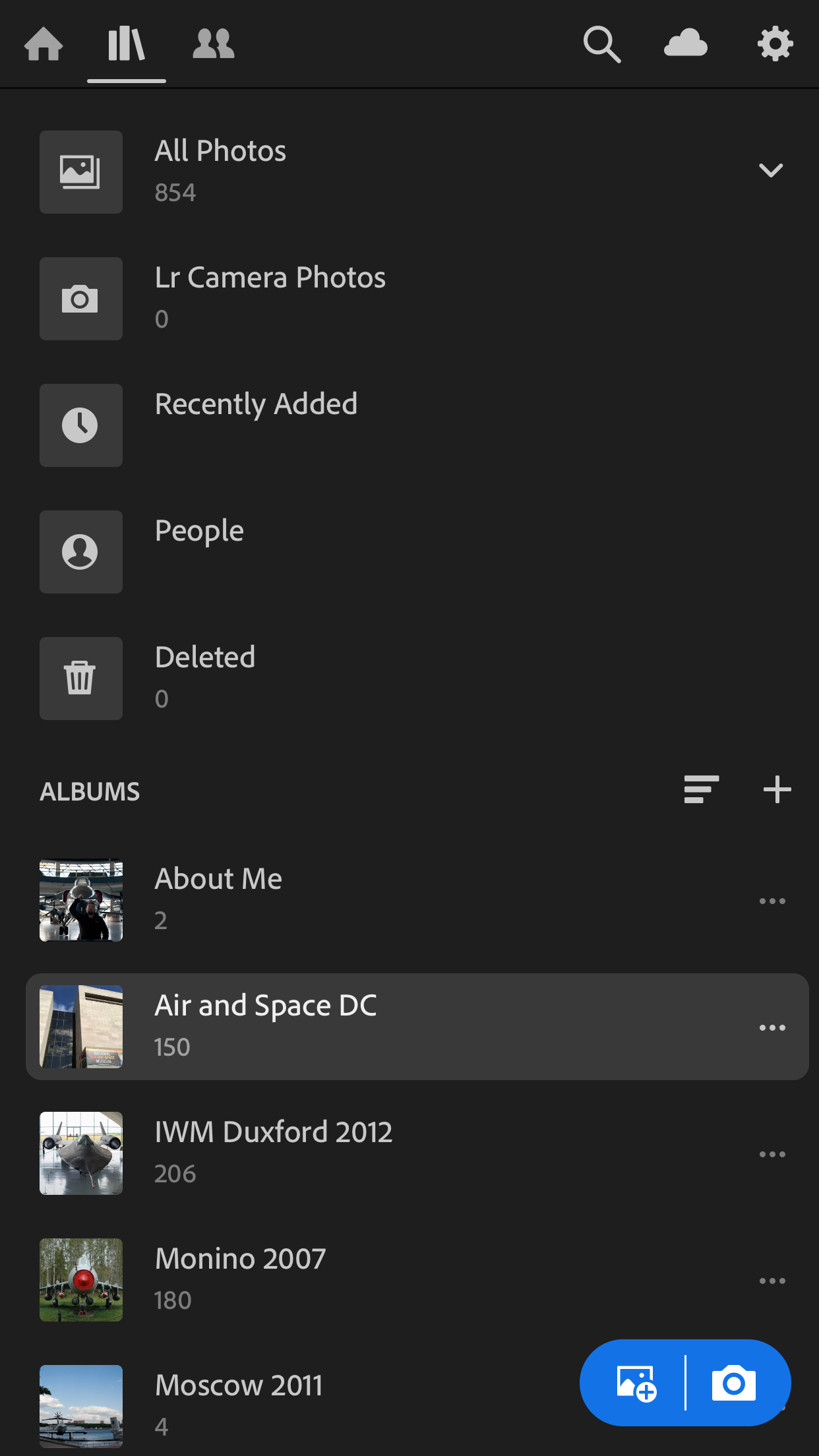Expand the All Photos chevron

tap(770, 171)
